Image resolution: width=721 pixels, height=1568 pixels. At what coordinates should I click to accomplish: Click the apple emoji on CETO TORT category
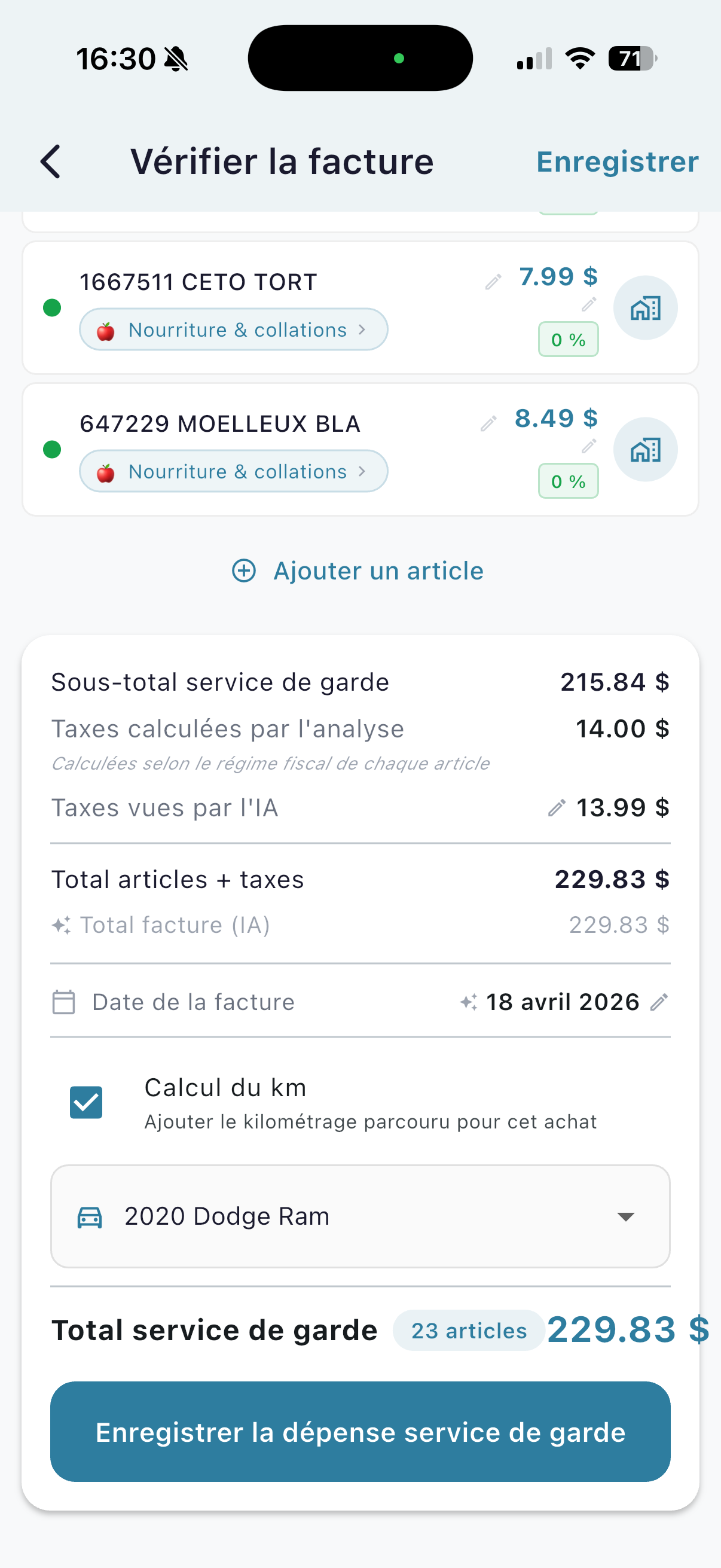(106, 330)
